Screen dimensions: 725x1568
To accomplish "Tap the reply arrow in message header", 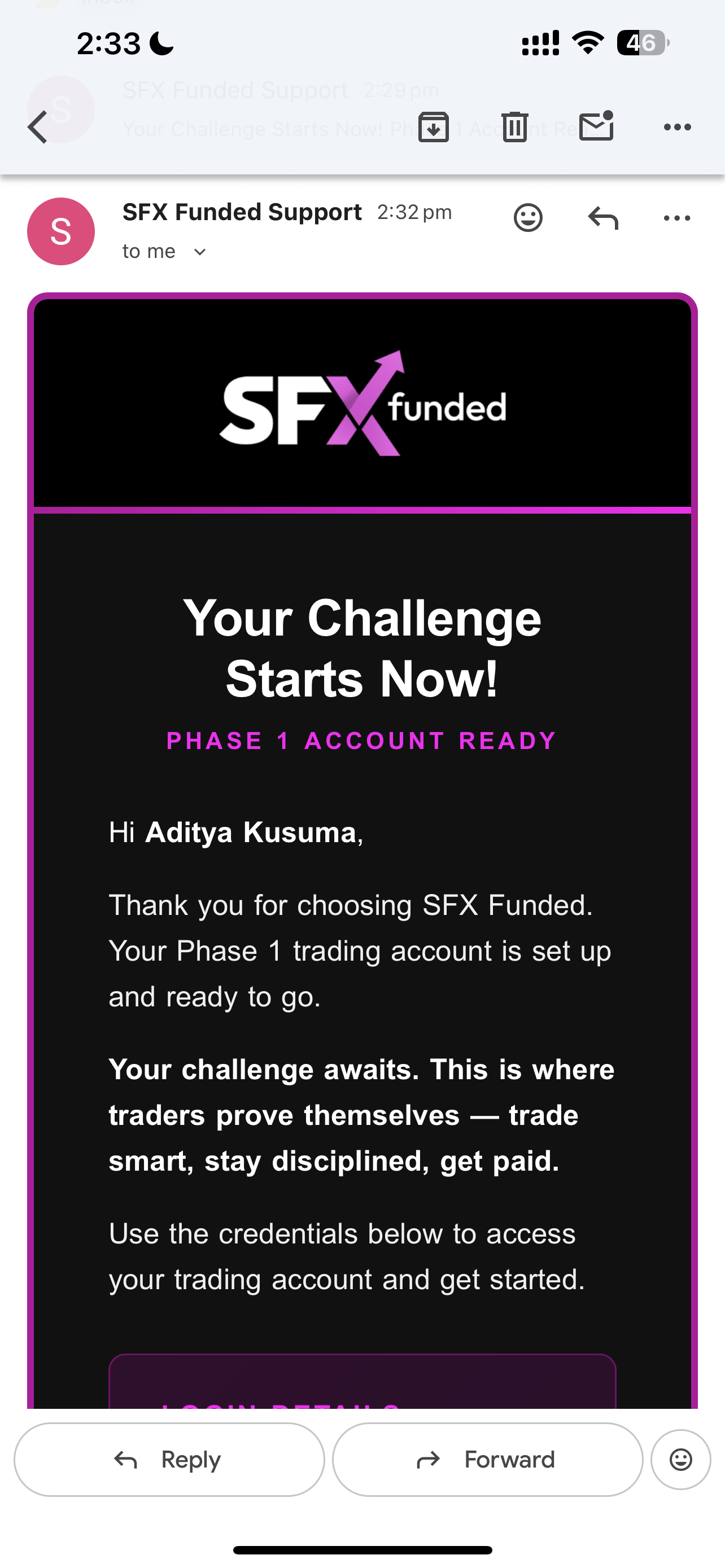I will click(603, 218).
